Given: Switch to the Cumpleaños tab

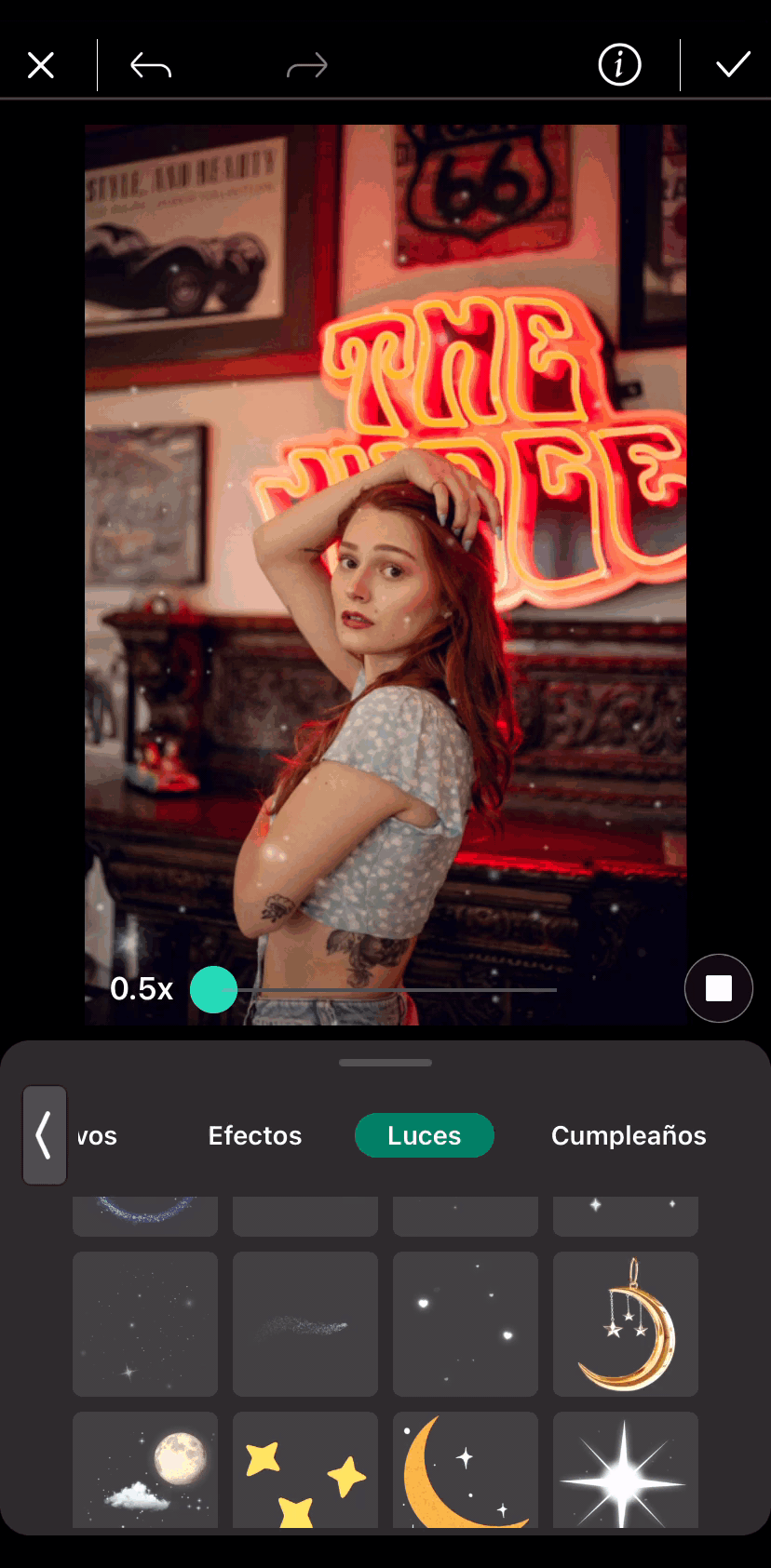Looking at the screenshot, I should 629,1135.
